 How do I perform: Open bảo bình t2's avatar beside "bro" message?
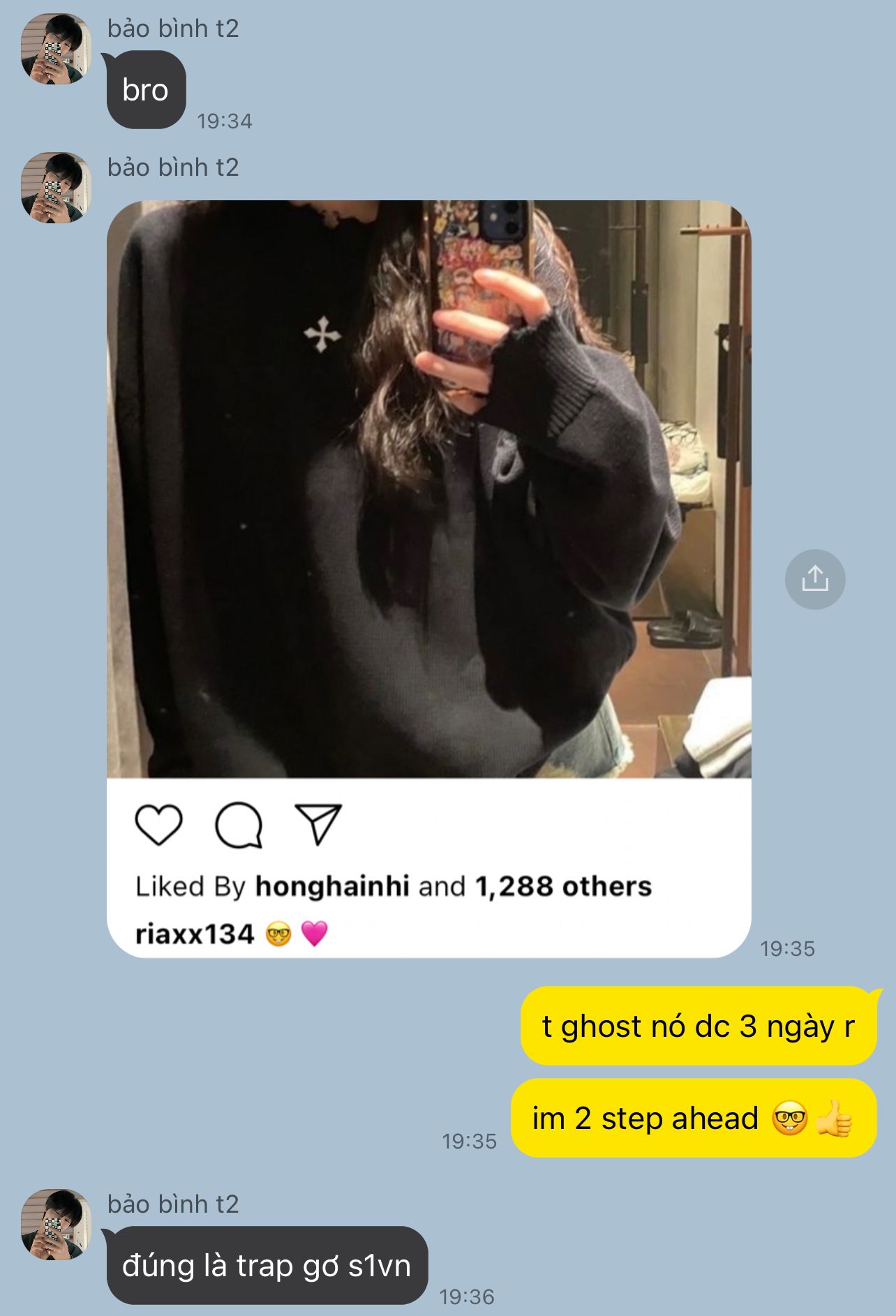point(56,49)
